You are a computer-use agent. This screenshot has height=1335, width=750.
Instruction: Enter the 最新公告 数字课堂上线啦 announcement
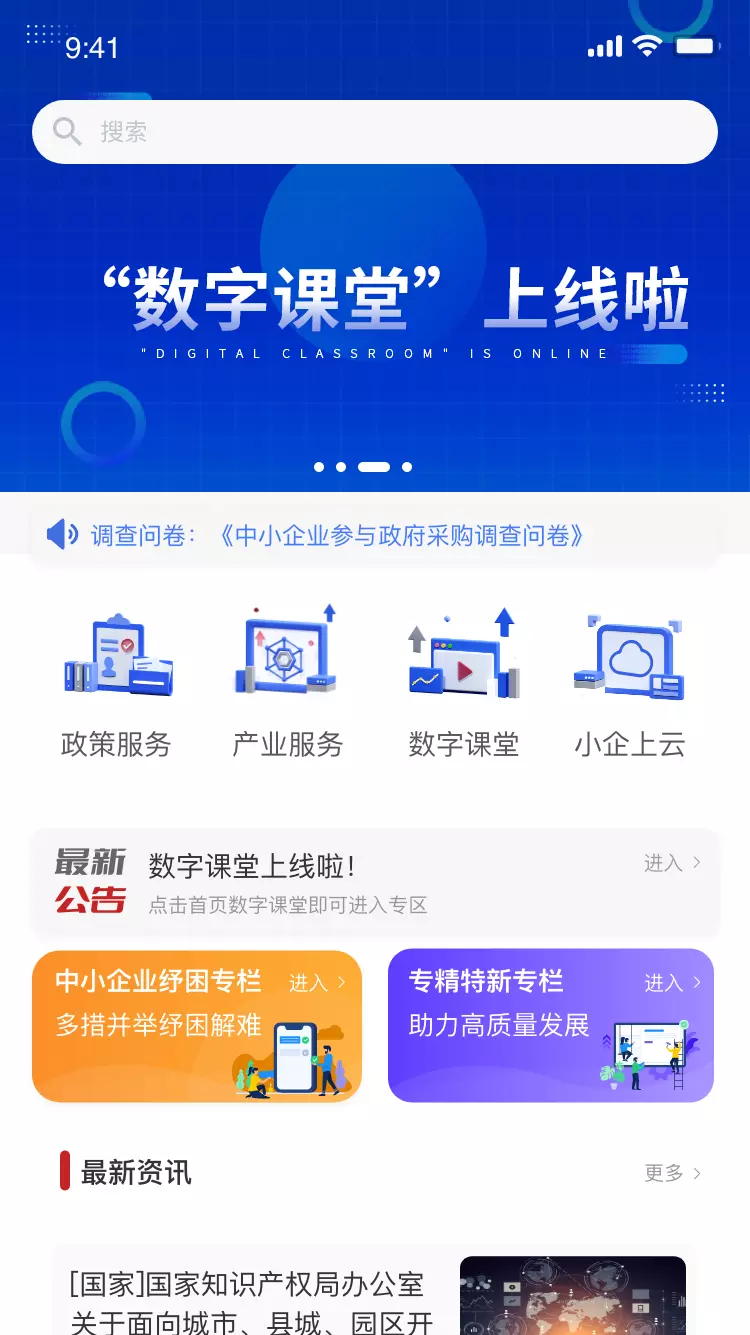375,881
